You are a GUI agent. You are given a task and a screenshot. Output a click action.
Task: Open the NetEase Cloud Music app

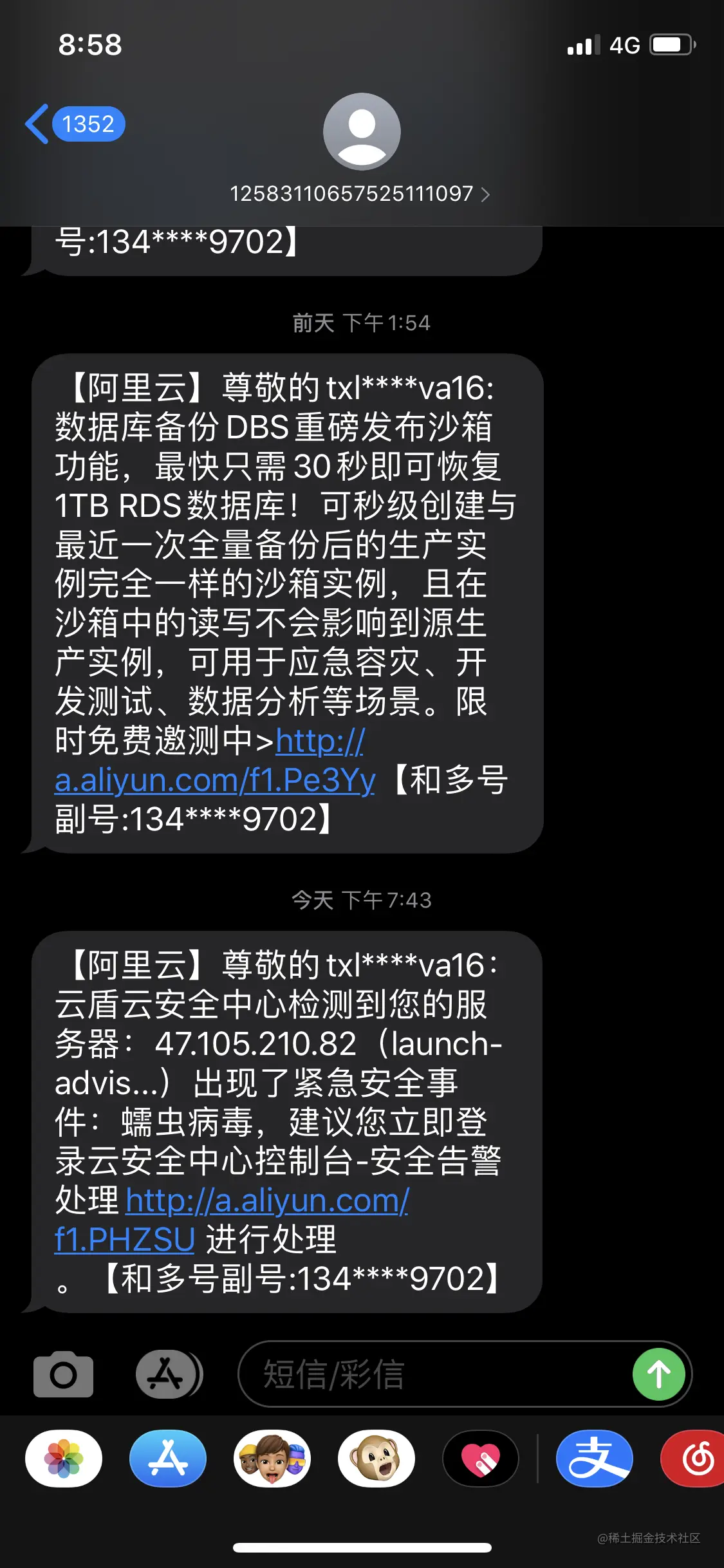(695, 1459)
